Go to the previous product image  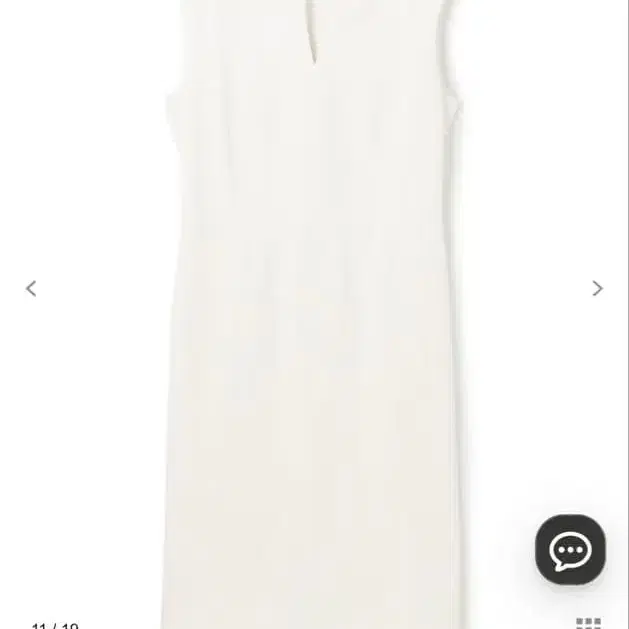(x=31, y=288)
